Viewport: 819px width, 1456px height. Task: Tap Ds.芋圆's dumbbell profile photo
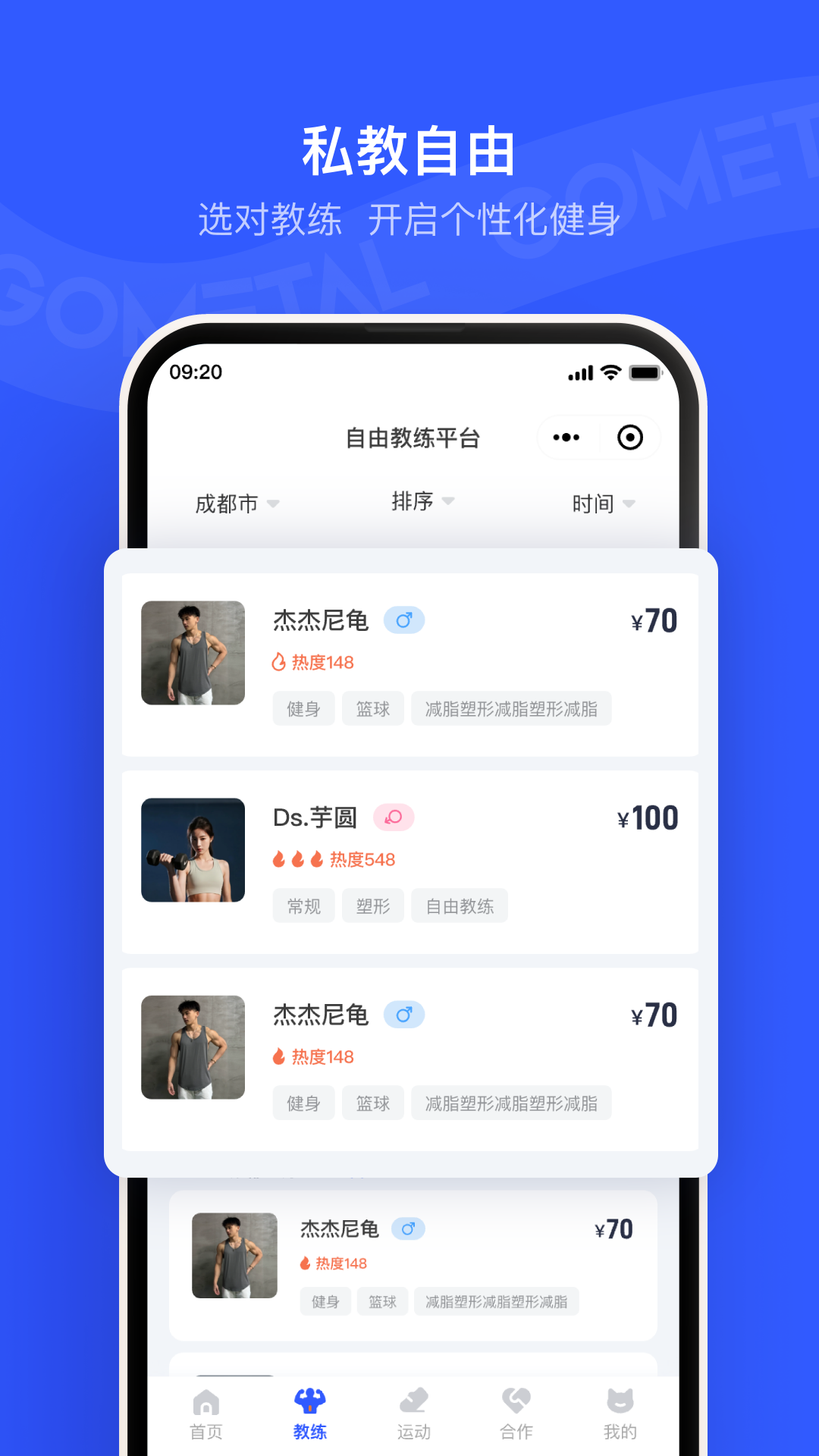(192, 849)
